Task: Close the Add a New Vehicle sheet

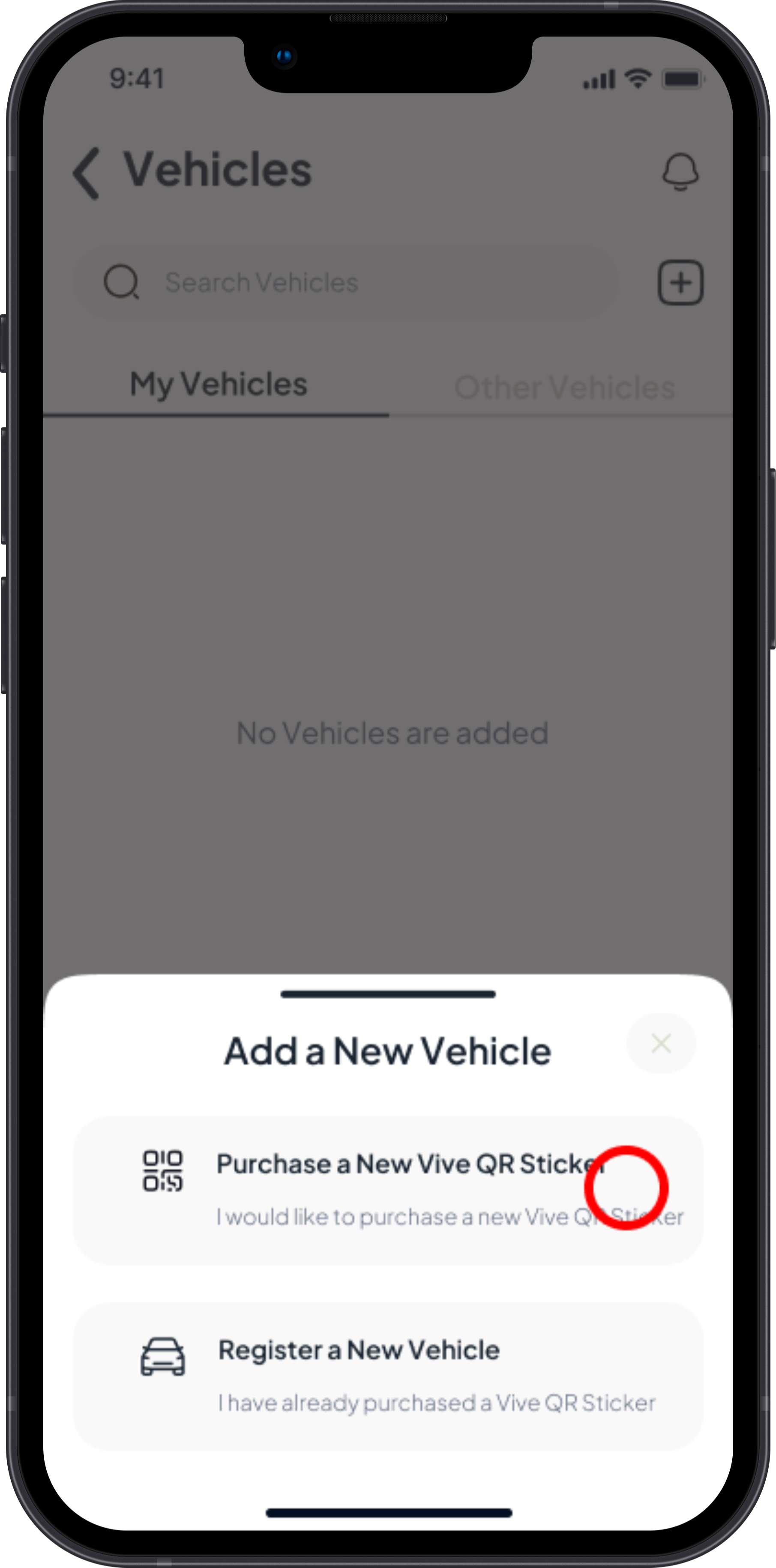Action: (x=661, y=1044)
